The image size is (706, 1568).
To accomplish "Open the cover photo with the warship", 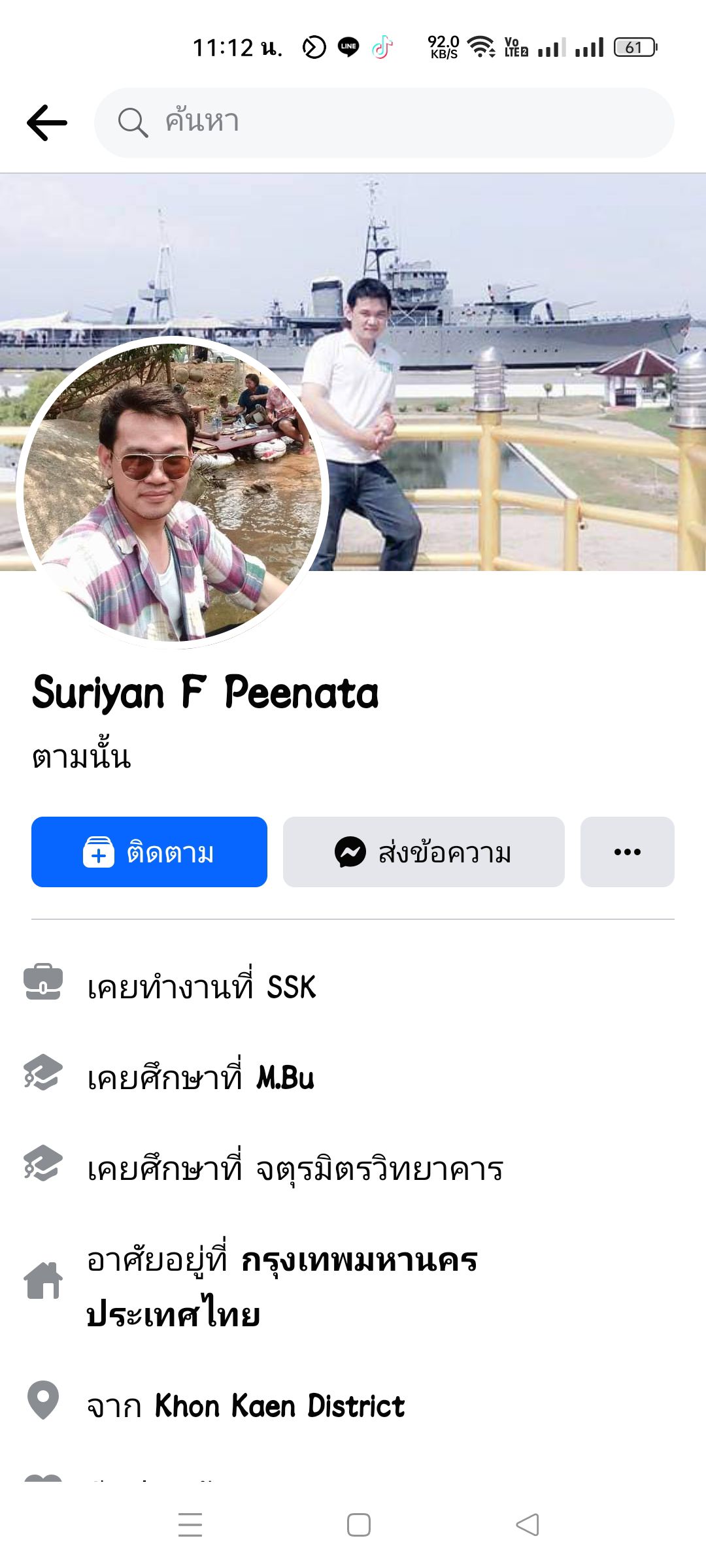I will pyautogui.click(x=510, y=327).
